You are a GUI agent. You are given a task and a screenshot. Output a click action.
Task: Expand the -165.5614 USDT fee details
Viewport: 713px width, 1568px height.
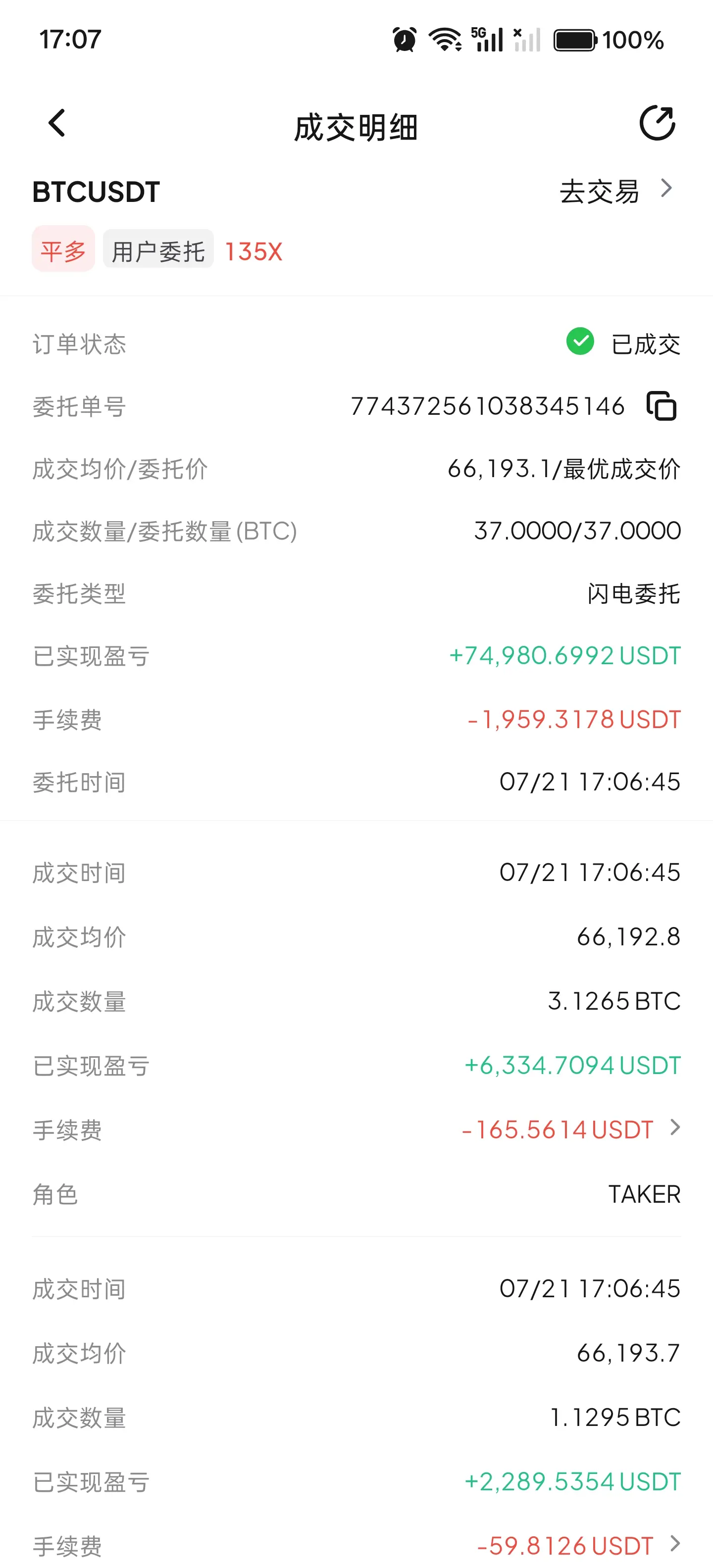(675, 1128)
